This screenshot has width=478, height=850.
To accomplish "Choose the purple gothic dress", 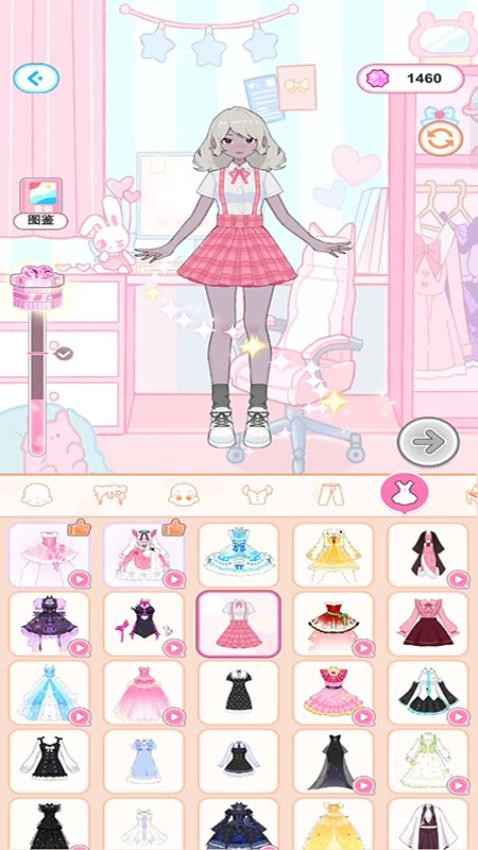I will 49,623.
